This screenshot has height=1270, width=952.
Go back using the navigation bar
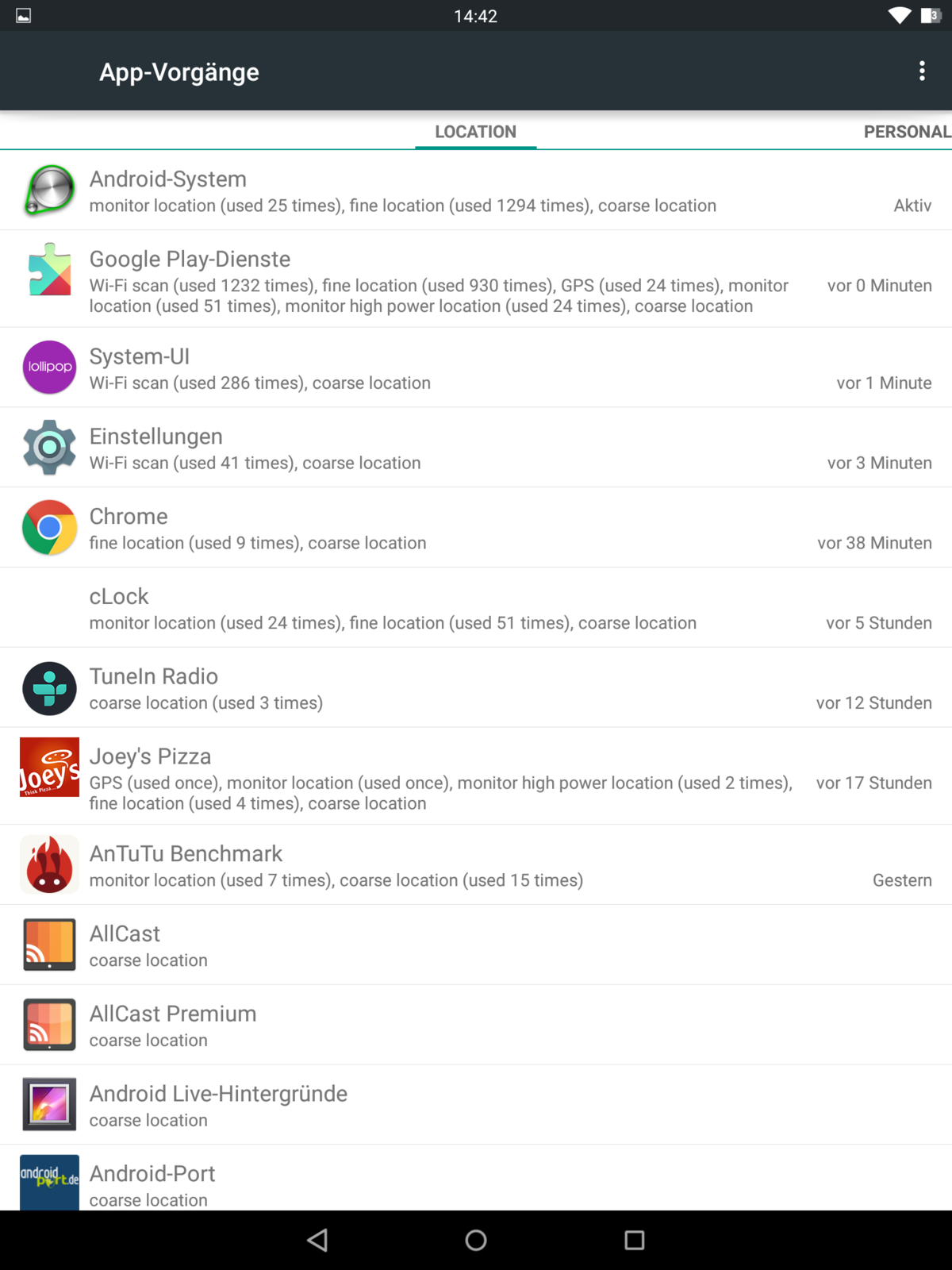(x=317, y=1240)
